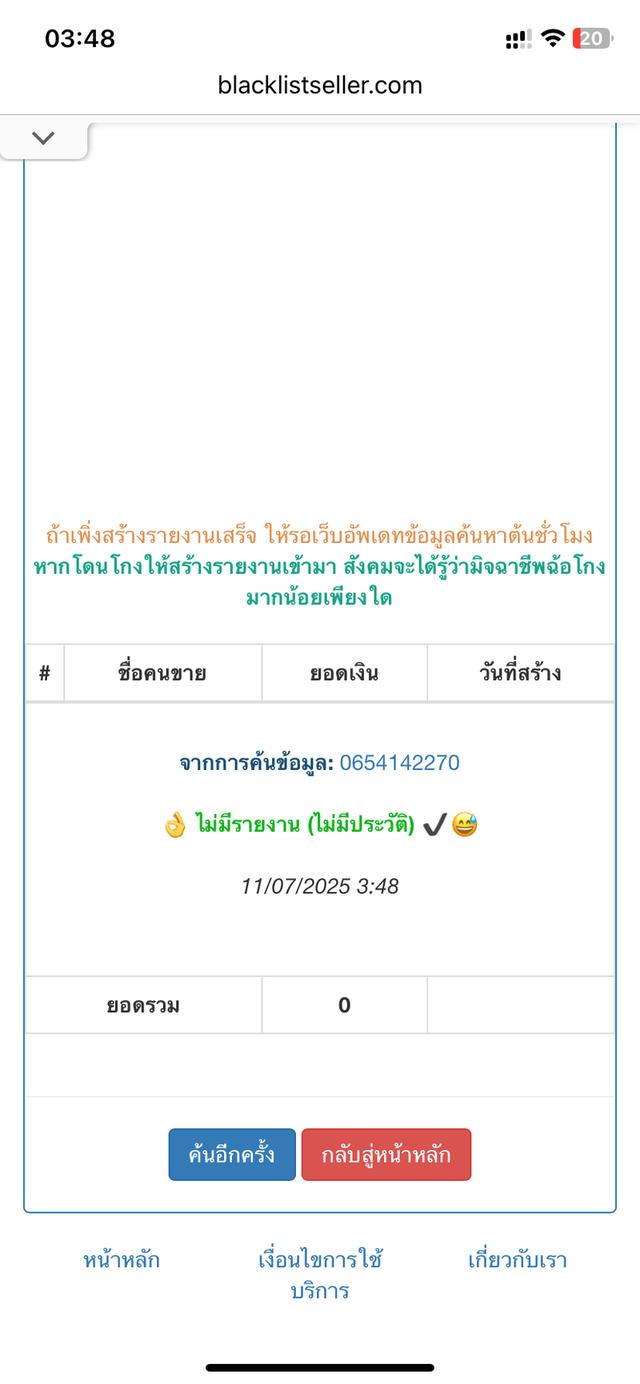The image size is (640, 1384).
Task: Open the เงื่อนไขการใช้บริการ terms link
Action: point(320,1275)
